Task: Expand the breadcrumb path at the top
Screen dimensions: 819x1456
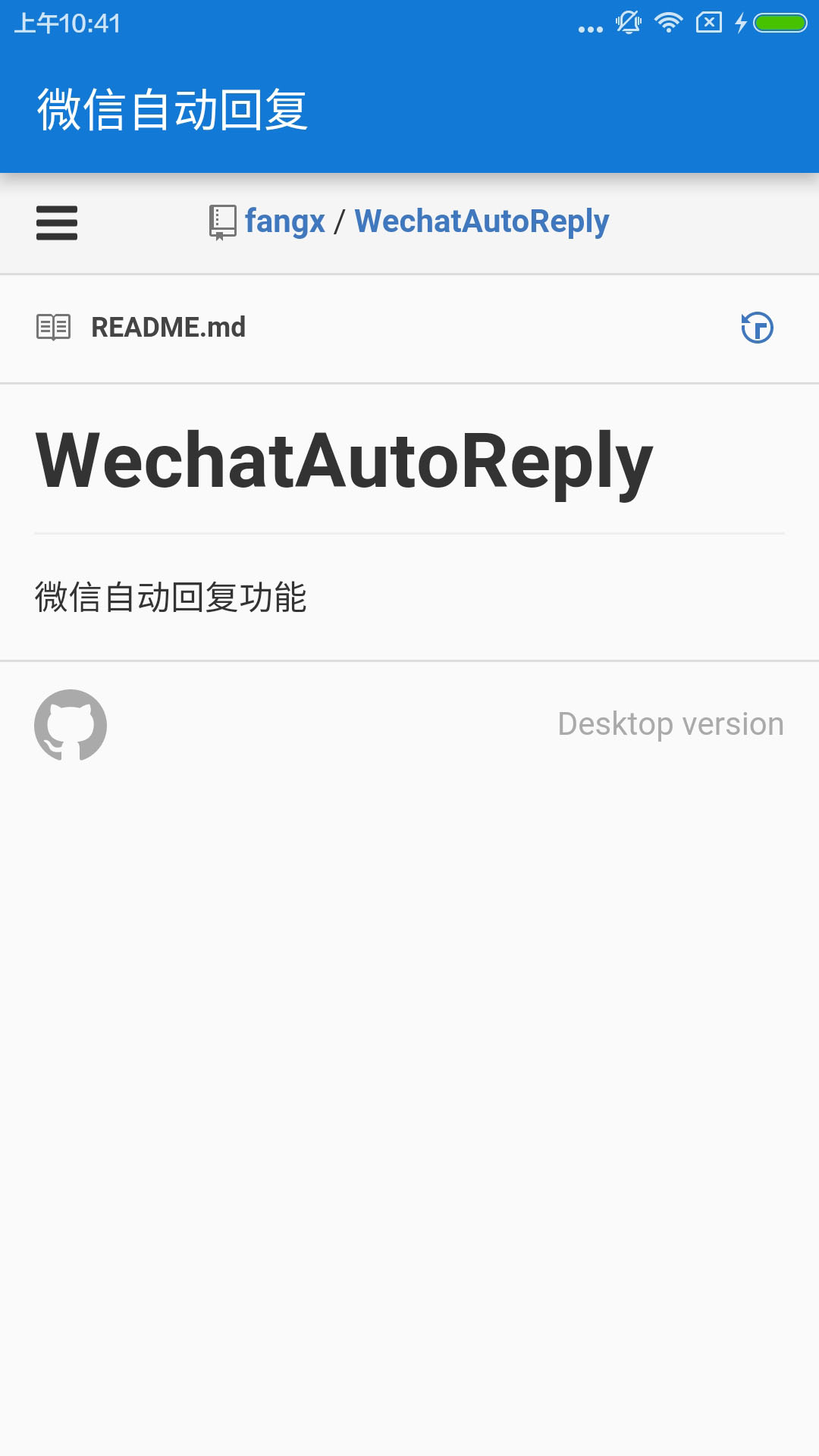Action: pyautogui.click(x=409, y=221)
